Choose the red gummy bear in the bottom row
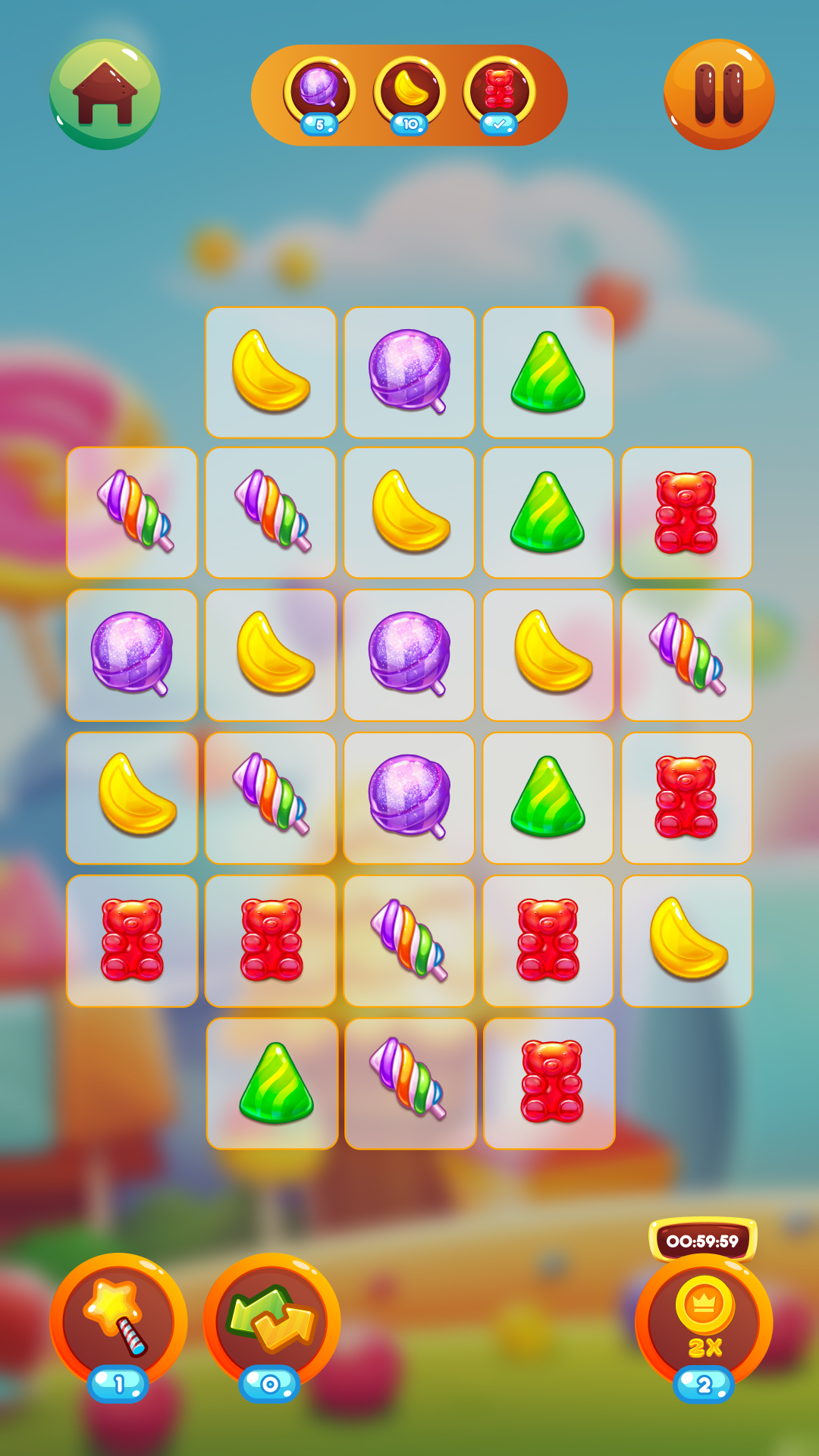819x1456 pixels. [549, 1084]
